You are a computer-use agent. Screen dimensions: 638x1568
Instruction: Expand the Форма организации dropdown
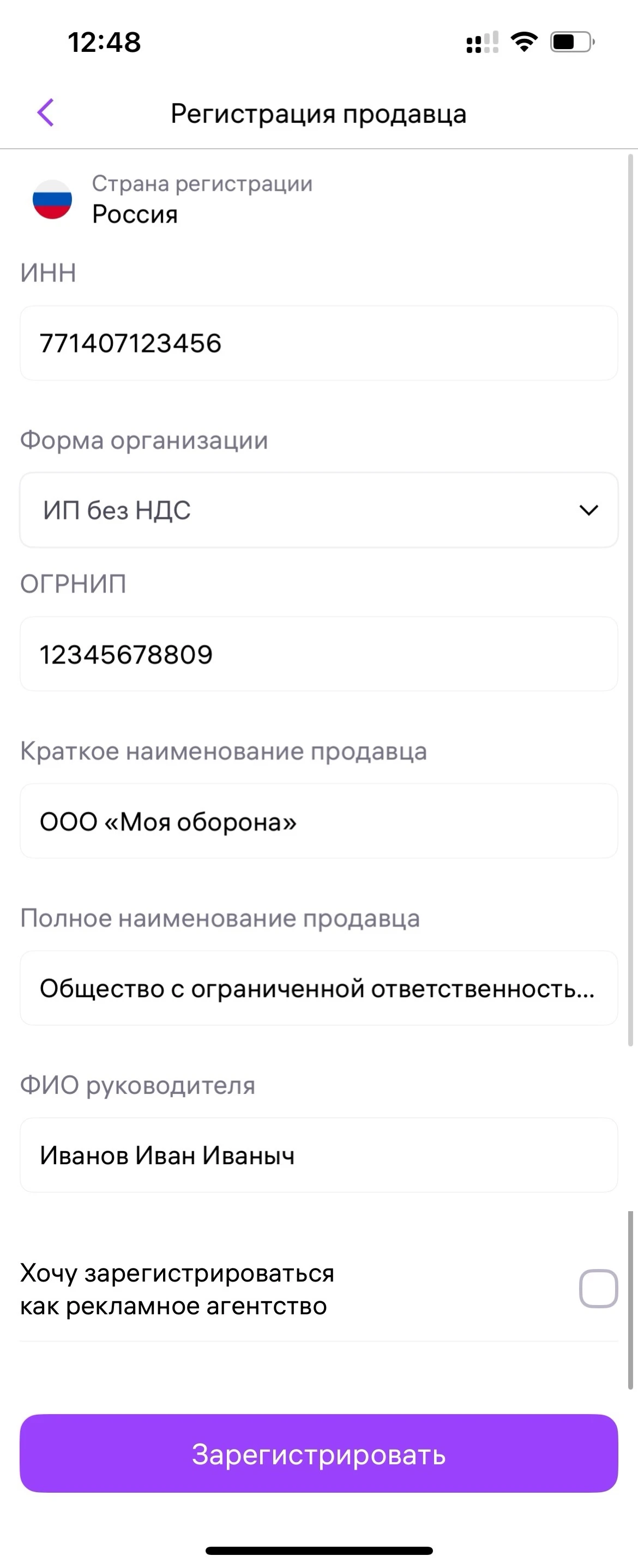(x=318, y=510)
